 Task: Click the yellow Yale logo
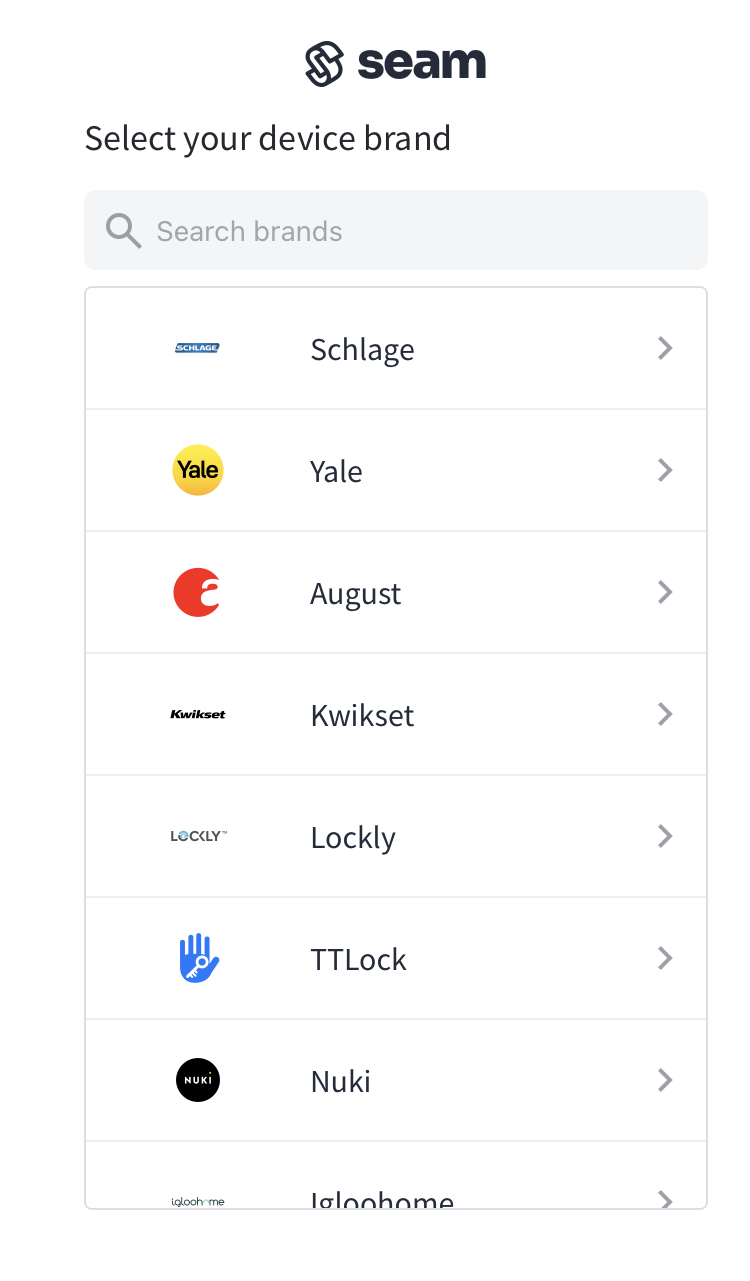coord(198,470)
